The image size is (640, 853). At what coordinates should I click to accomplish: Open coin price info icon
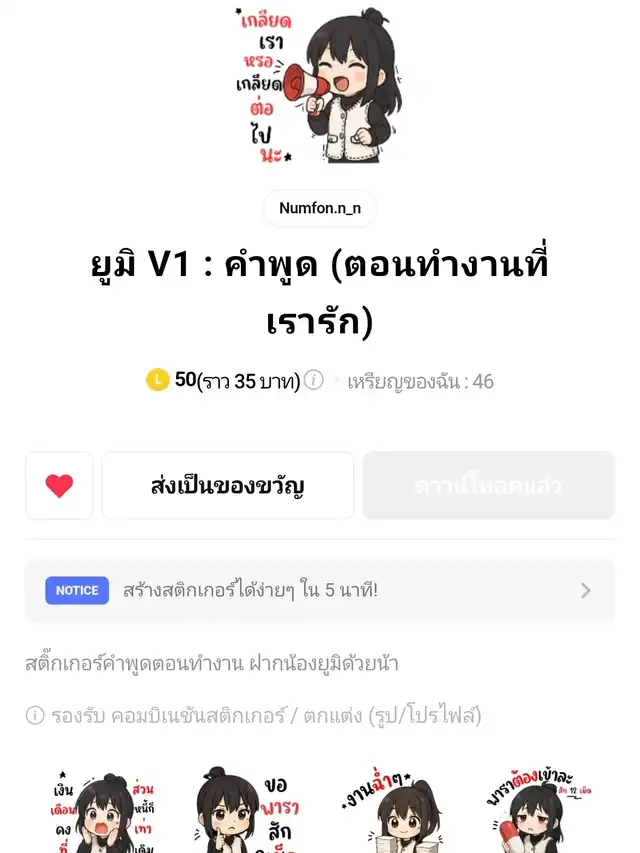pos(314,380)
